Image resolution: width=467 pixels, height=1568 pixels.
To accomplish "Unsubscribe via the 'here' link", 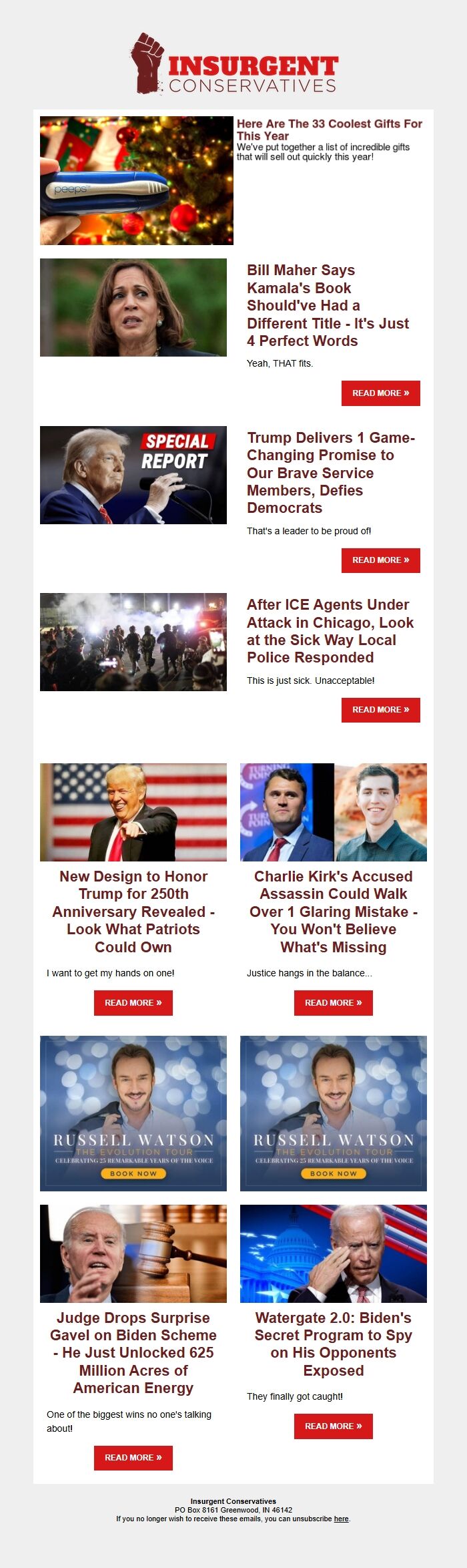I will [342, 1519].
